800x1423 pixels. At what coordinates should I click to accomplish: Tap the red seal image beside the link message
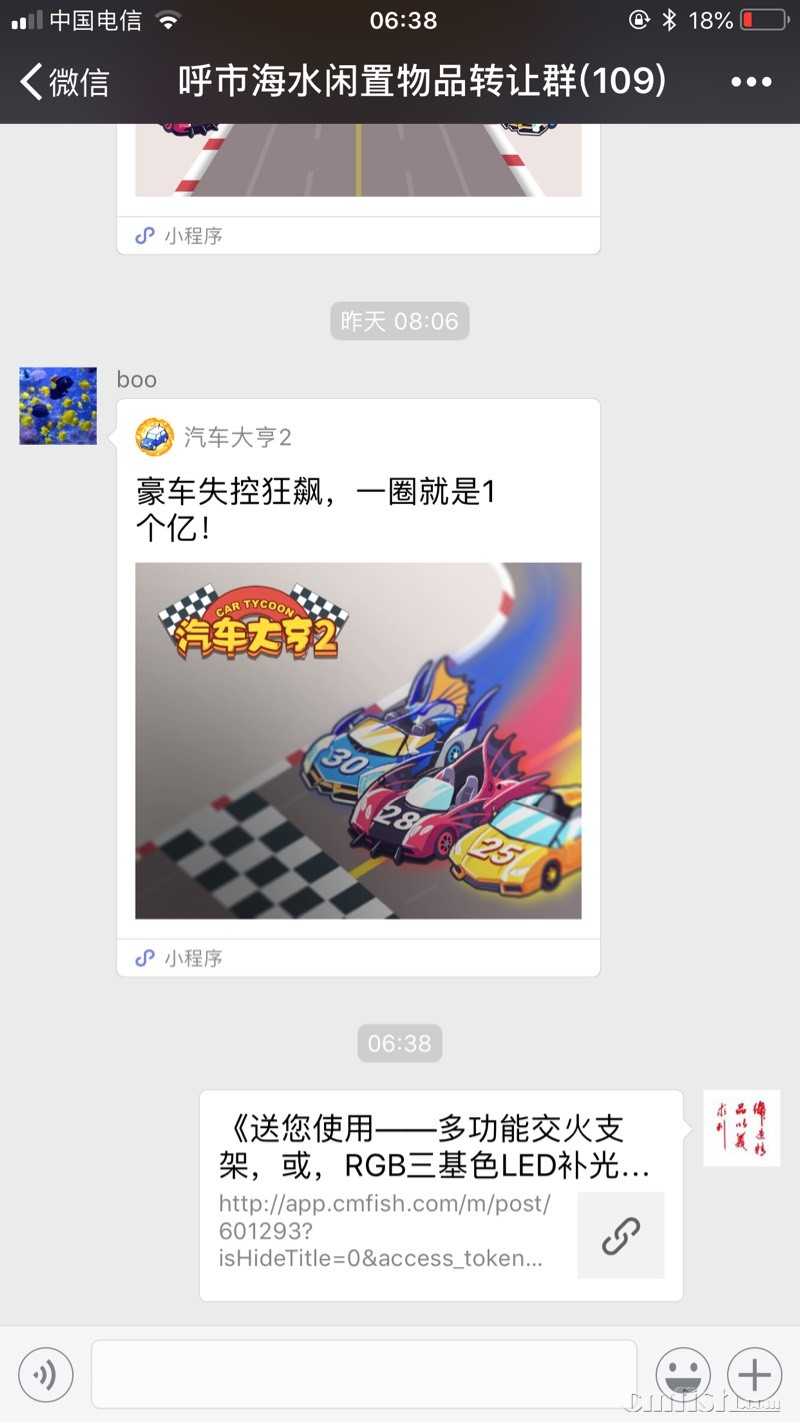pyautogui.click(x=741, y=1128)
